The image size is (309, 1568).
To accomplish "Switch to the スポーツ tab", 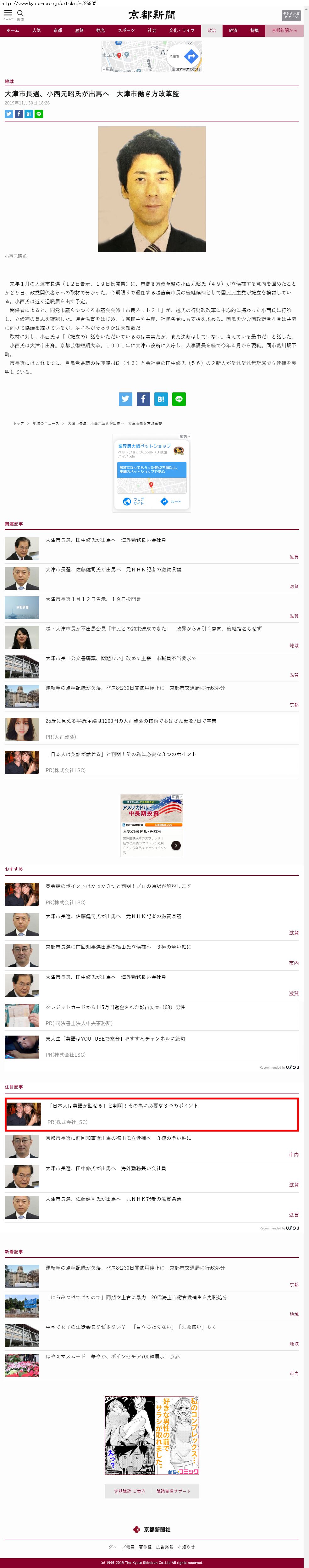I will coord(126,31).
